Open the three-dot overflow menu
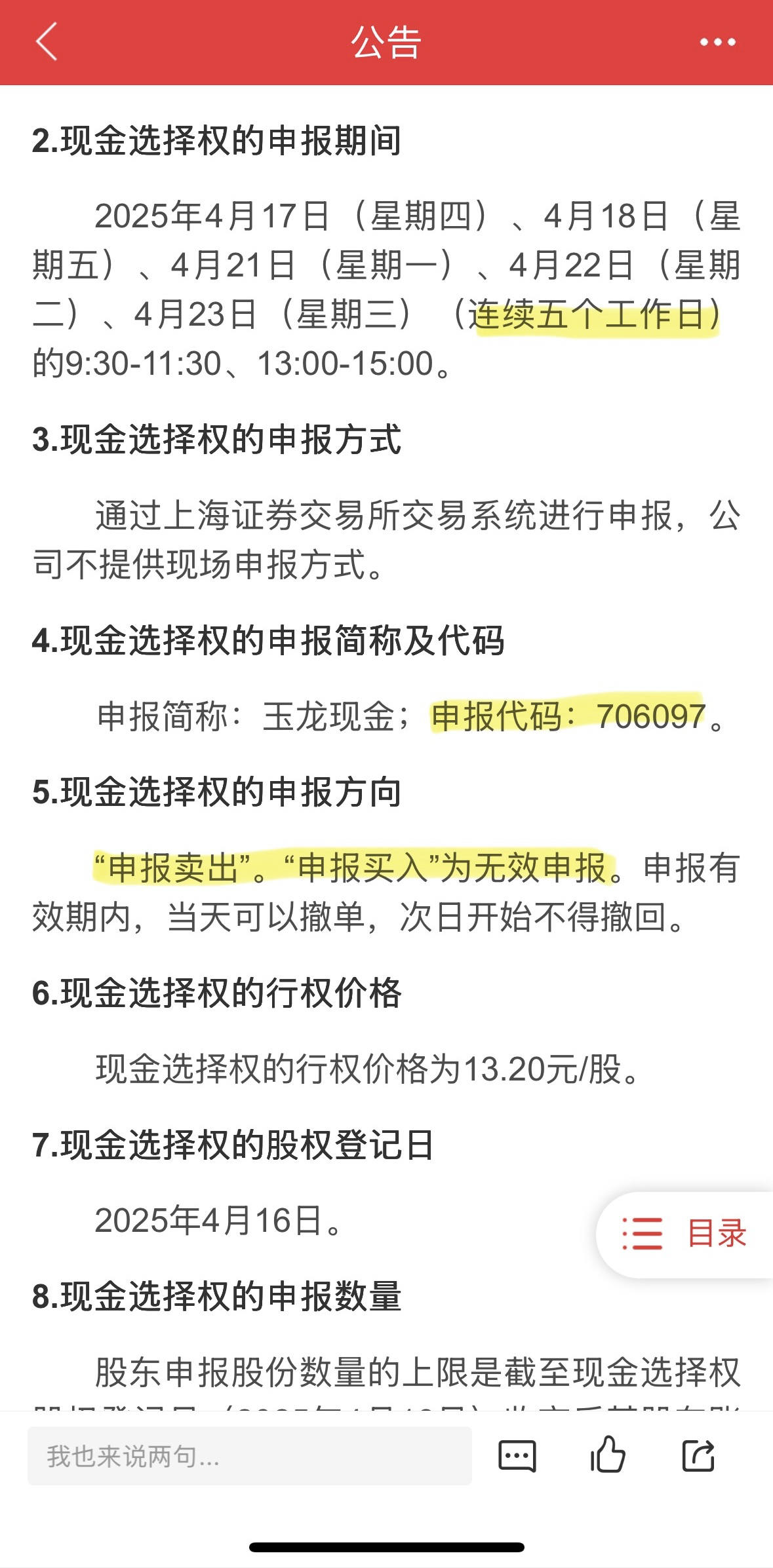Image resolution: width=773 pixels, height=1568 pixels. coord(717,42)
